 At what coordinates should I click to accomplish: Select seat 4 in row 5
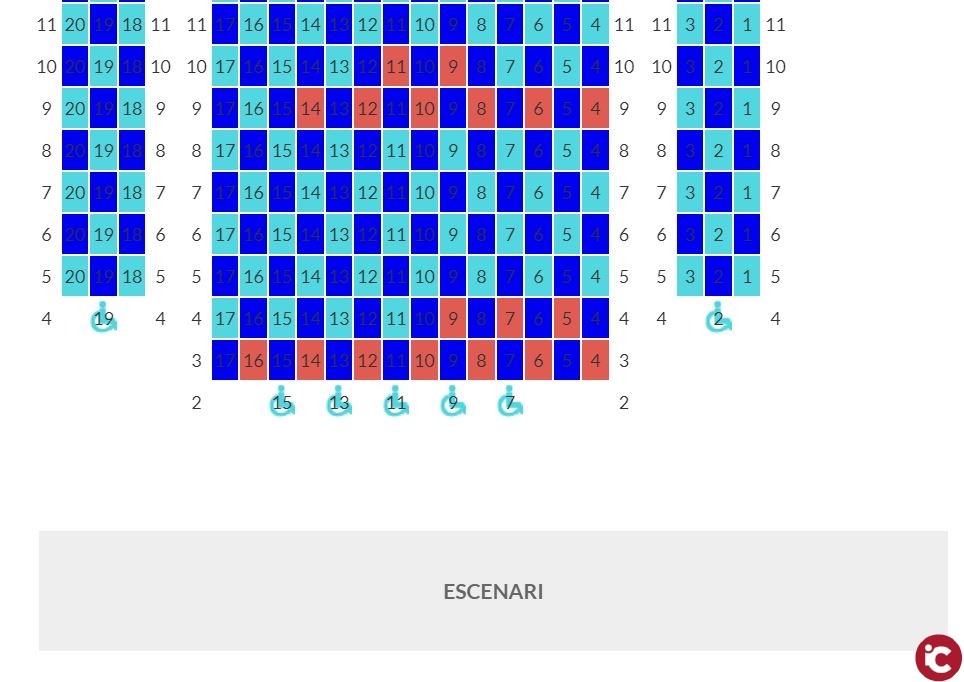tap(596, 277)
